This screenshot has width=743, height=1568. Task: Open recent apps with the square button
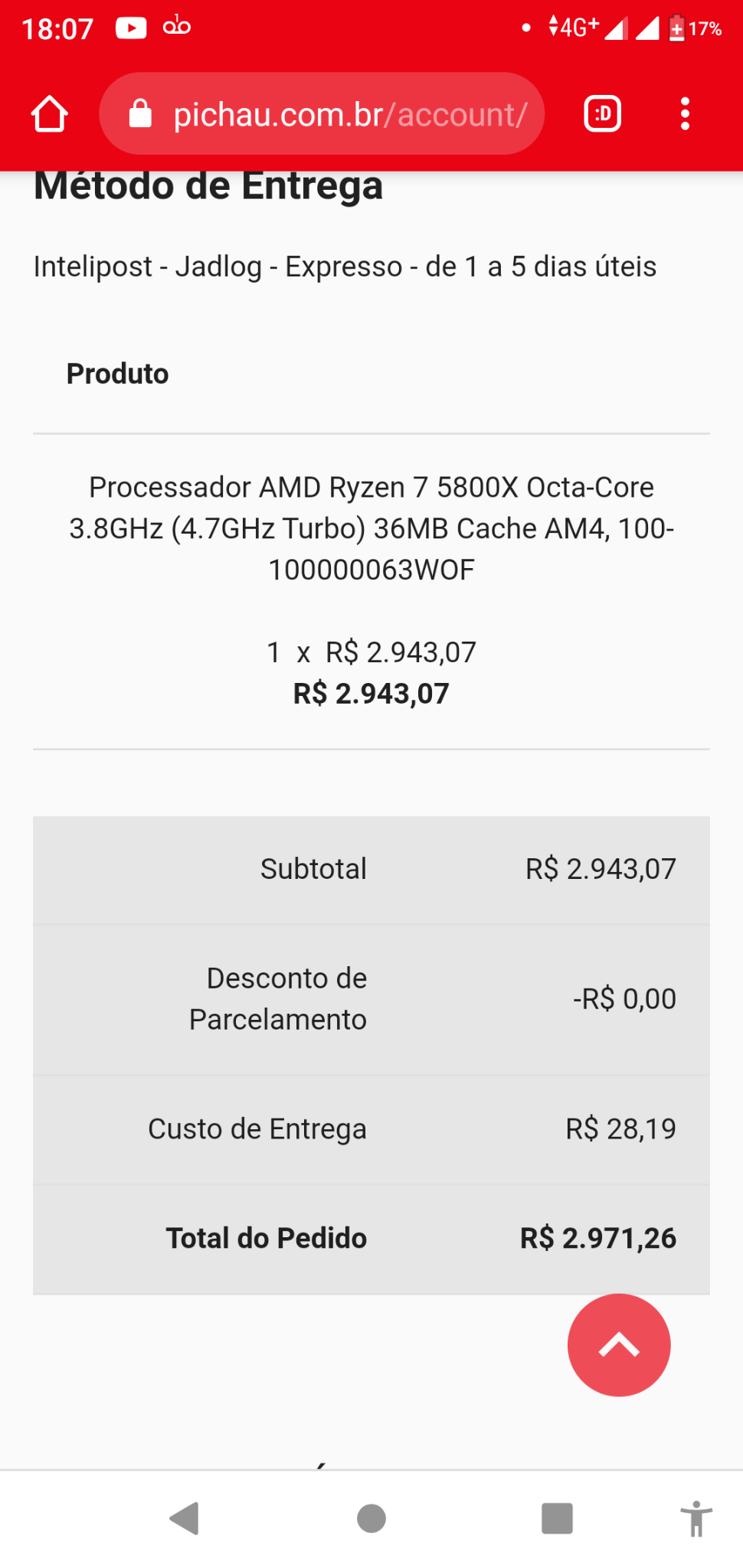point(557,1518)
